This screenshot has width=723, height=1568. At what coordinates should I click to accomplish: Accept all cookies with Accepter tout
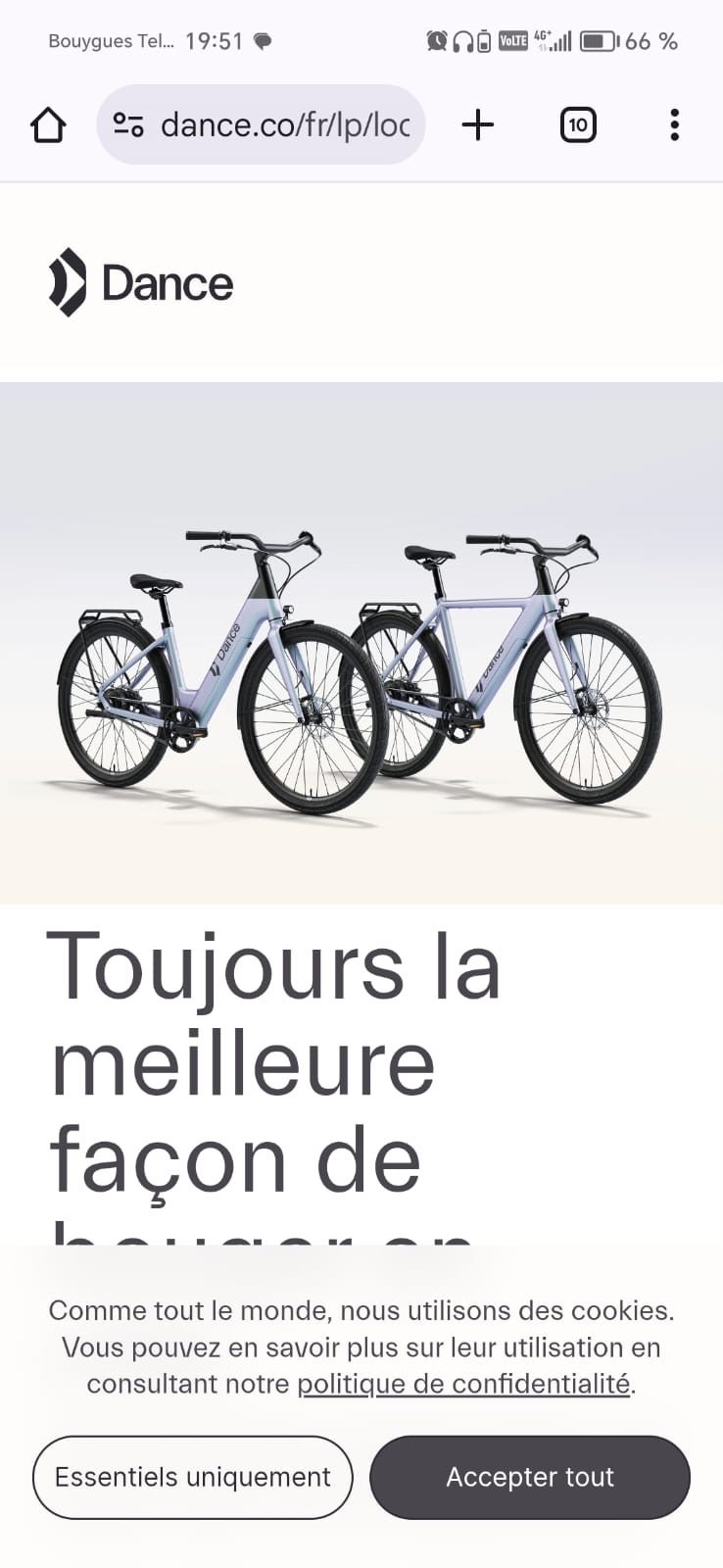(530, 1478)
